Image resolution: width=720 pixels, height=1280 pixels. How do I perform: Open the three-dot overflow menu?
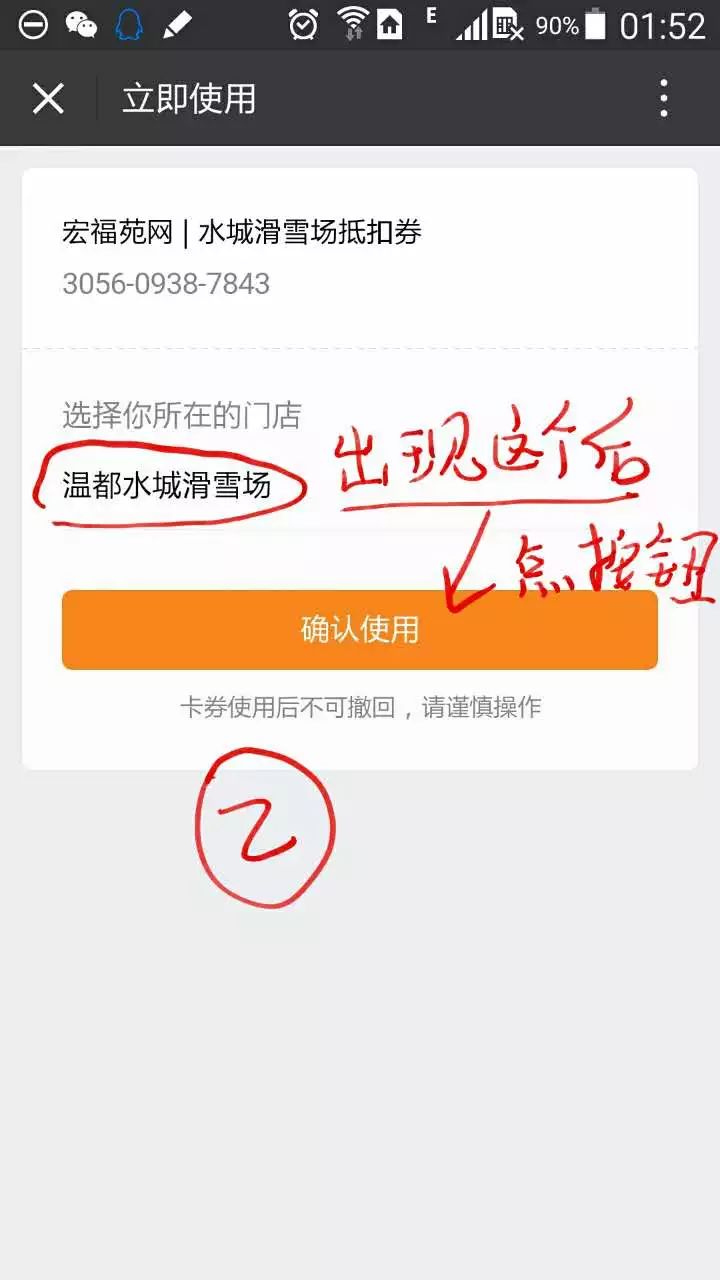coord(664,99)
